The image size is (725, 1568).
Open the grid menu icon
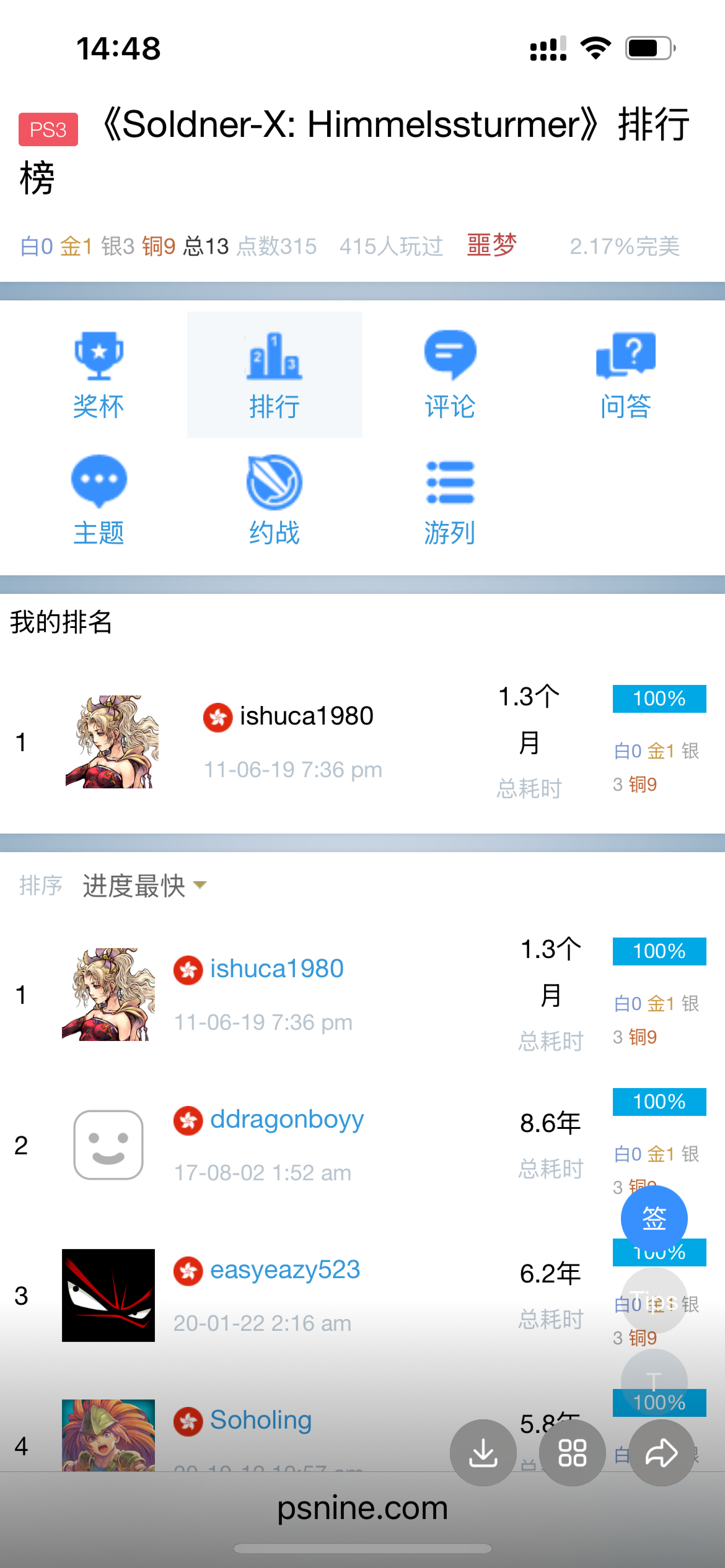(572, 1452)
